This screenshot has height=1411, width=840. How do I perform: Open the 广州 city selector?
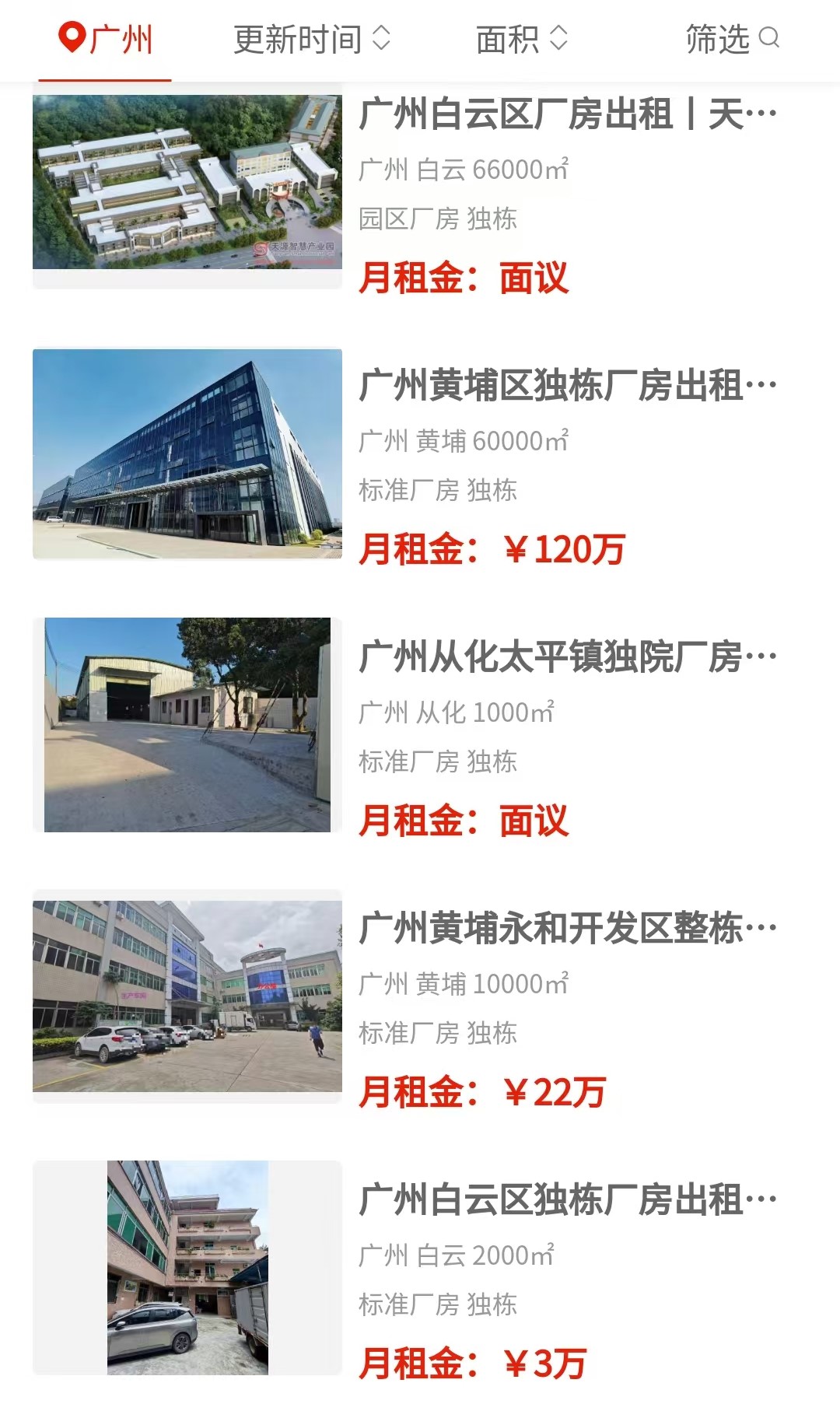[106, 39]
